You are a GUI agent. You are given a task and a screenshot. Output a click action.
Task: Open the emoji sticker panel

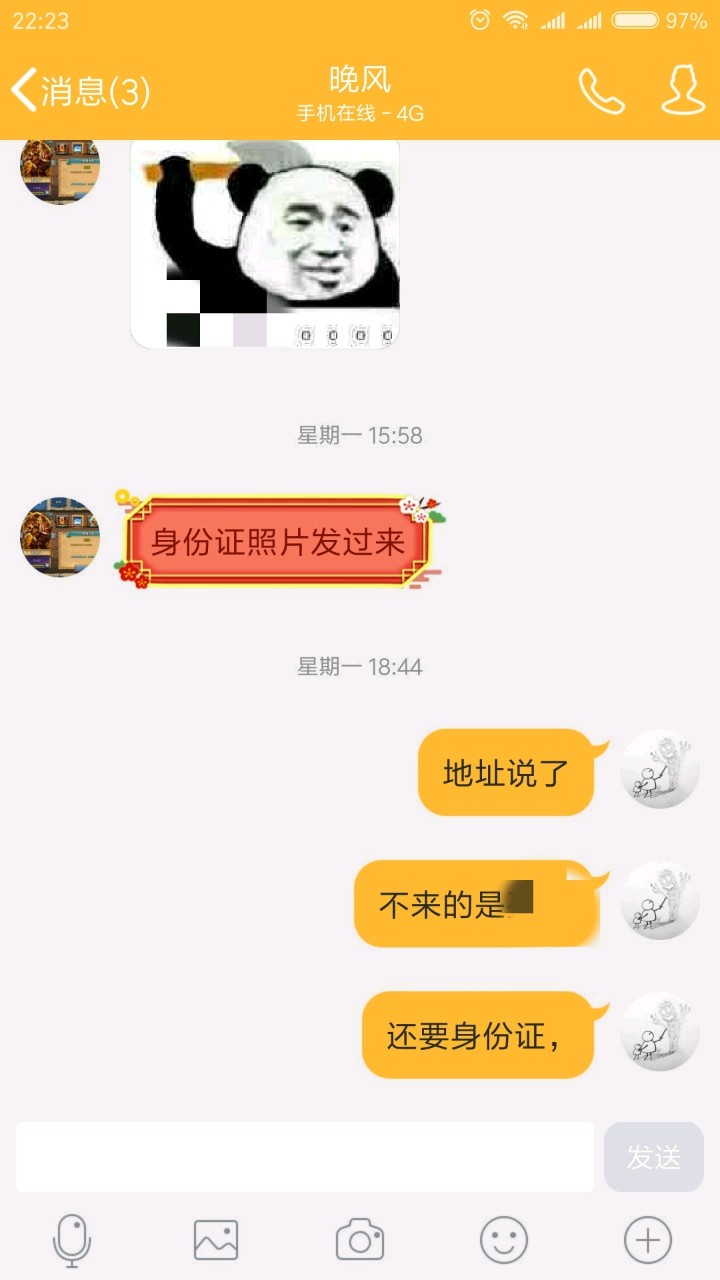(x=504, y=1241)
